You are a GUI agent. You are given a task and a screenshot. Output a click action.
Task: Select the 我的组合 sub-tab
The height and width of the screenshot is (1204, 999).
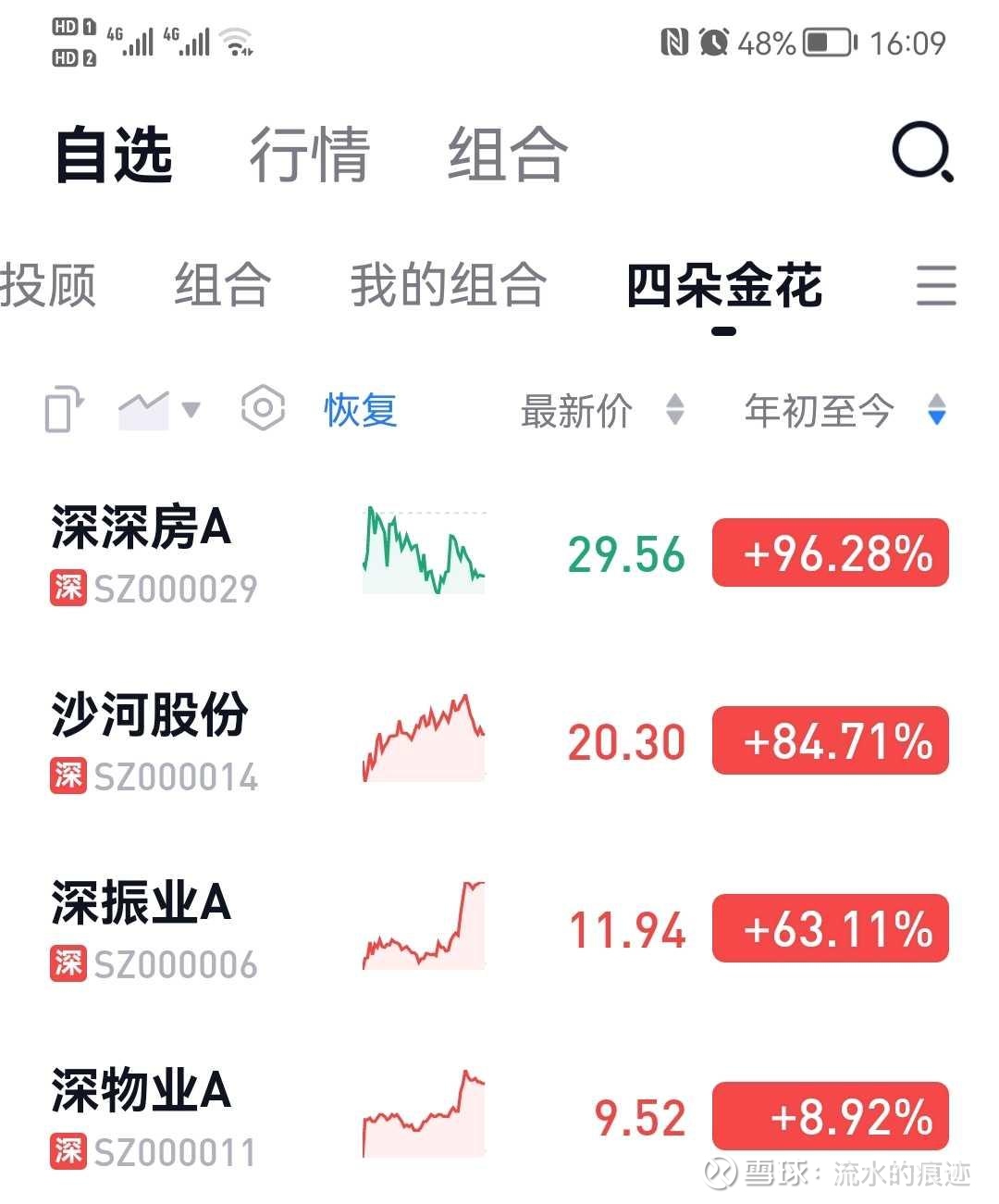[448, 284]
